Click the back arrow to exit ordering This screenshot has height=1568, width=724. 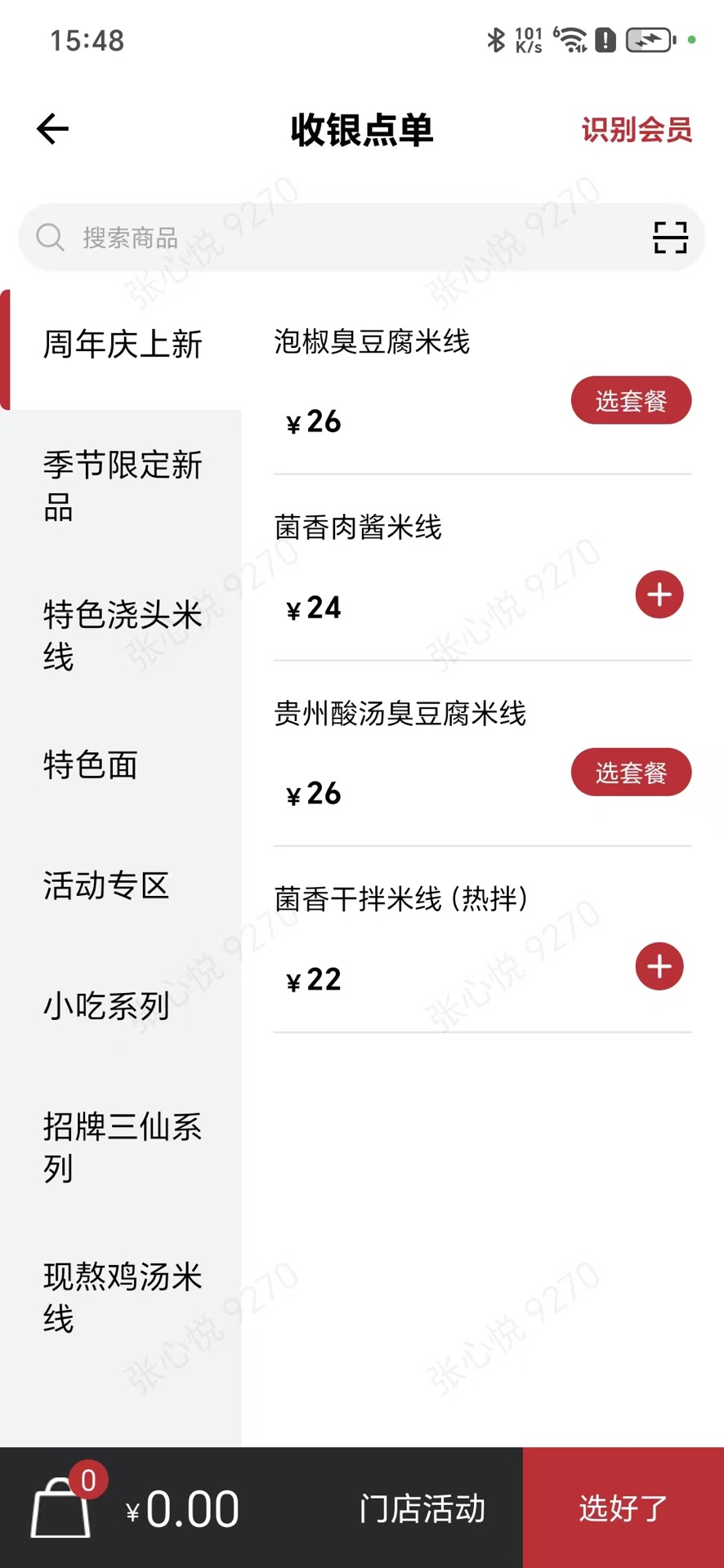point(51,128)
